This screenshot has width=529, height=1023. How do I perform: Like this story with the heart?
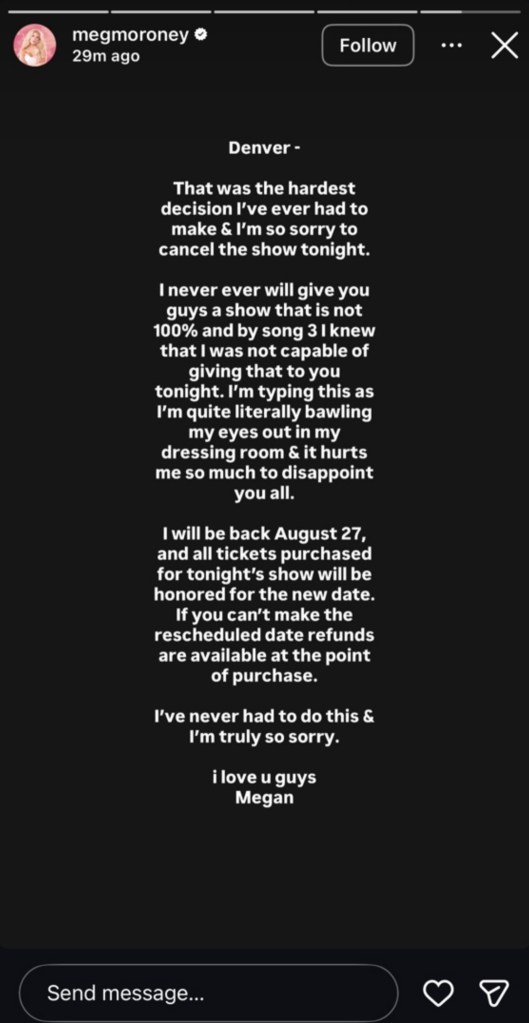pos(438,994)
